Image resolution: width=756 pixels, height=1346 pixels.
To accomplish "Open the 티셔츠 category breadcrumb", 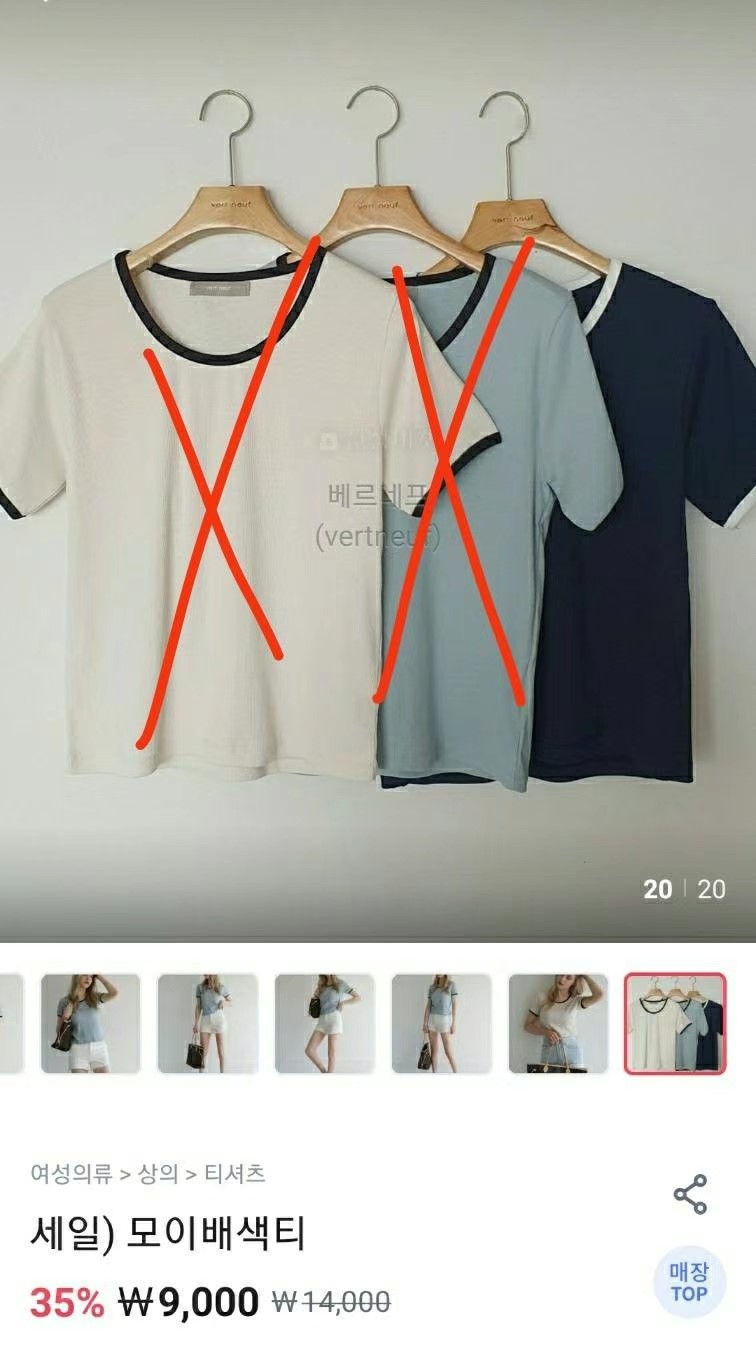I will point(234,1173).
